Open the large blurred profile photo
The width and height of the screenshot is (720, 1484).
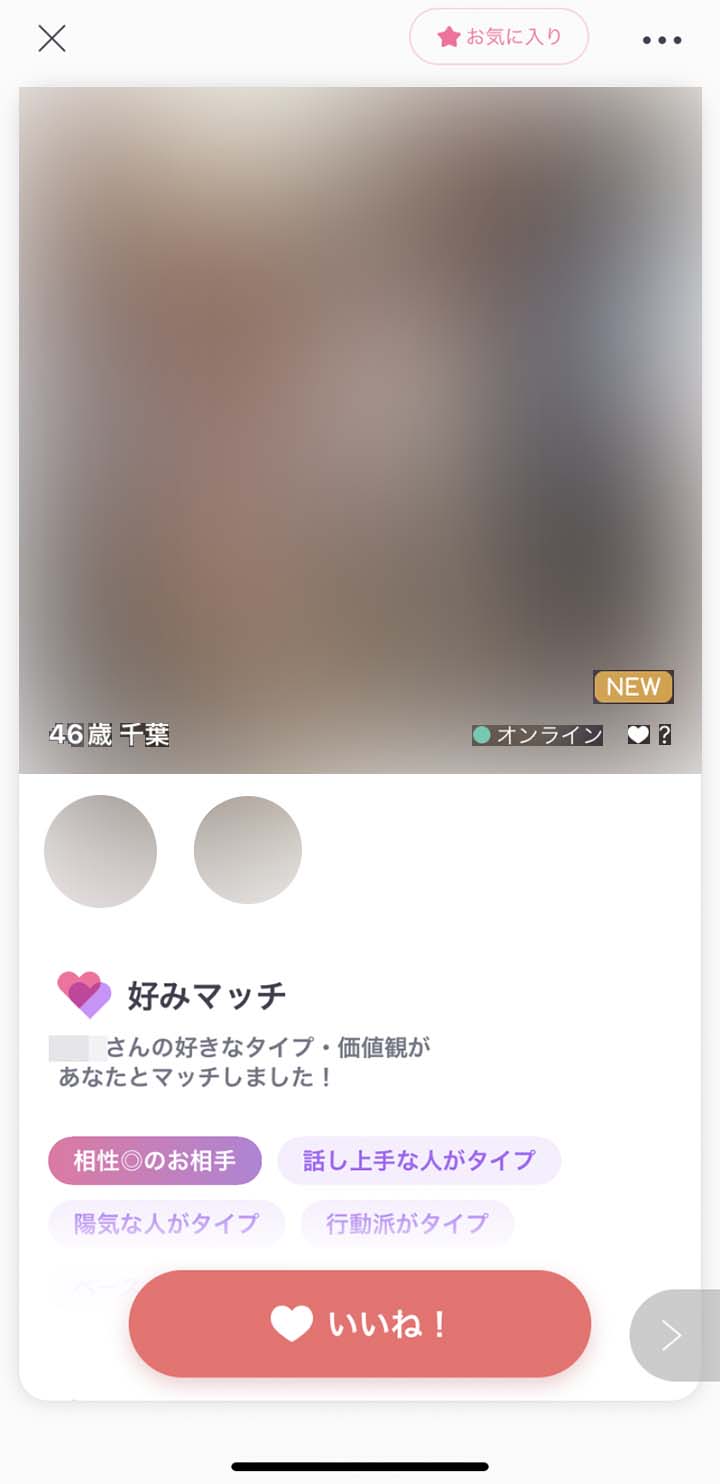point(360,400)
